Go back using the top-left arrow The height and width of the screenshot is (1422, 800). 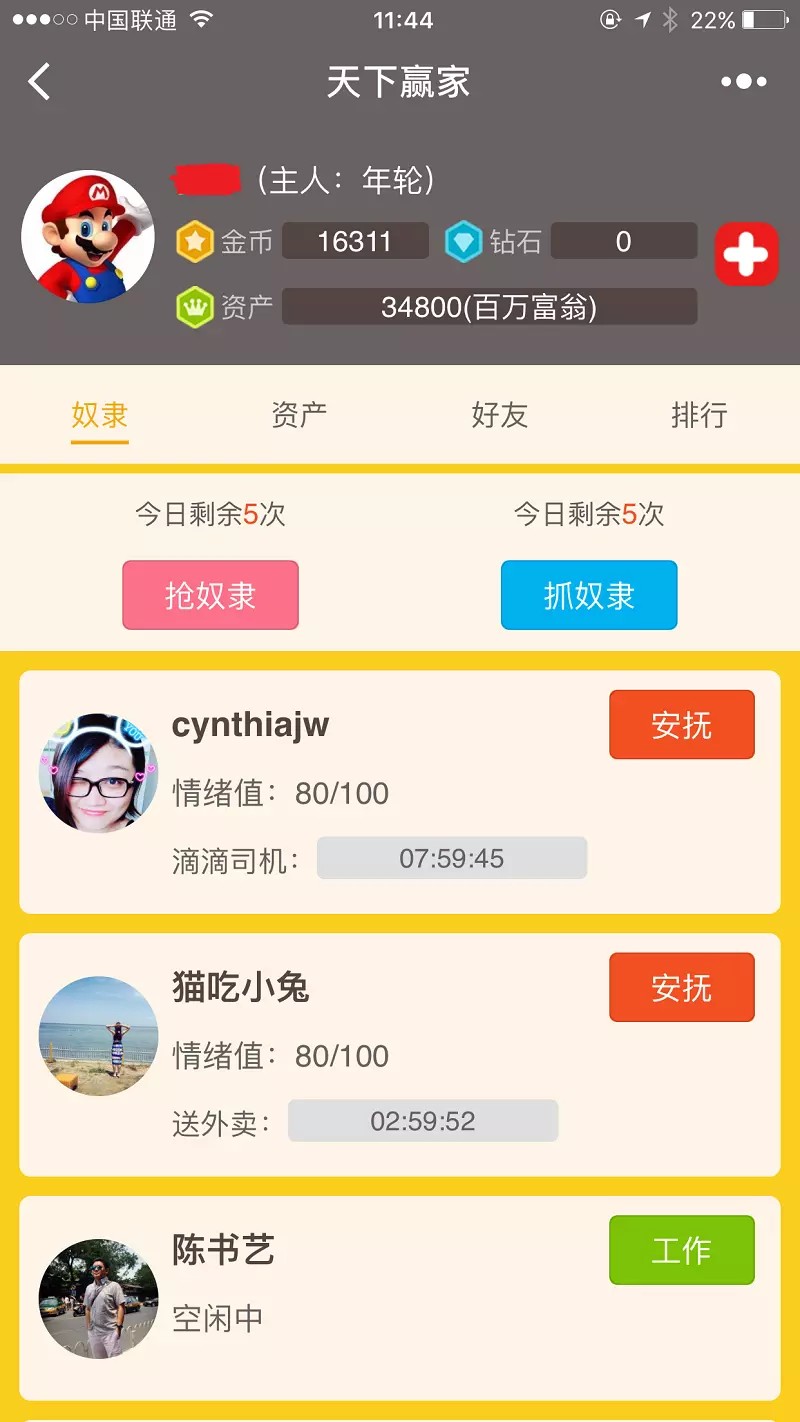39,82
